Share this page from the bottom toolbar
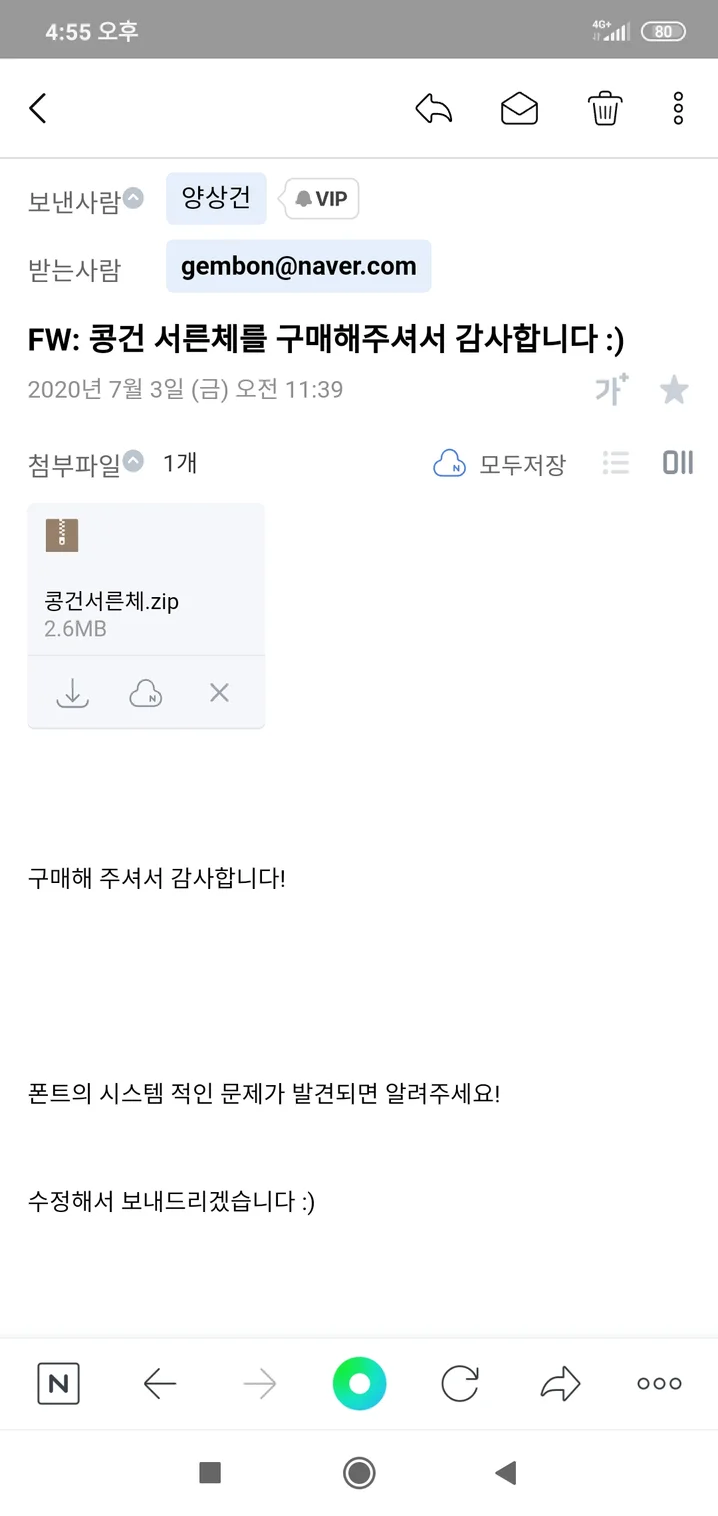 click(x=560, y=1384)
